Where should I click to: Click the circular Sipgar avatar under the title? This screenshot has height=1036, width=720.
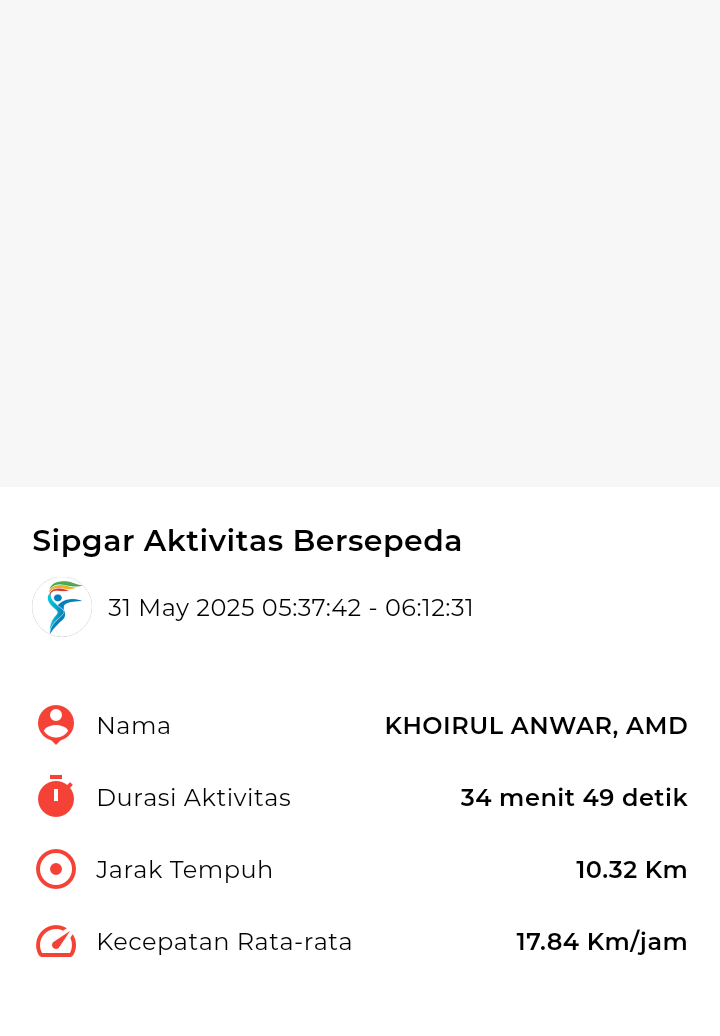pyautogui.click(x=61, y=607)
